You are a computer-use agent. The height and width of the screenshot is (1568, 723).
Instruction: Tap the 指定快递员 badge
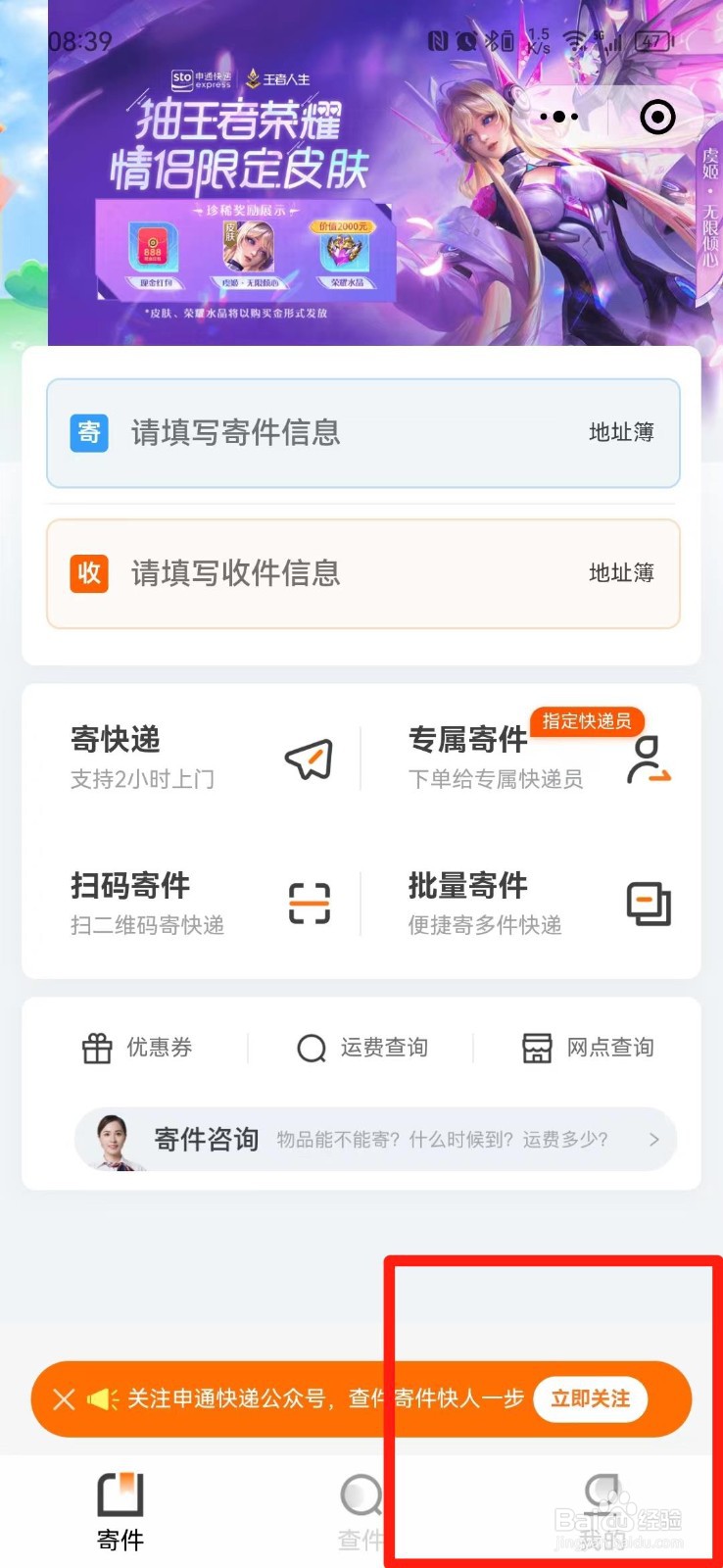tap(586, 720)
